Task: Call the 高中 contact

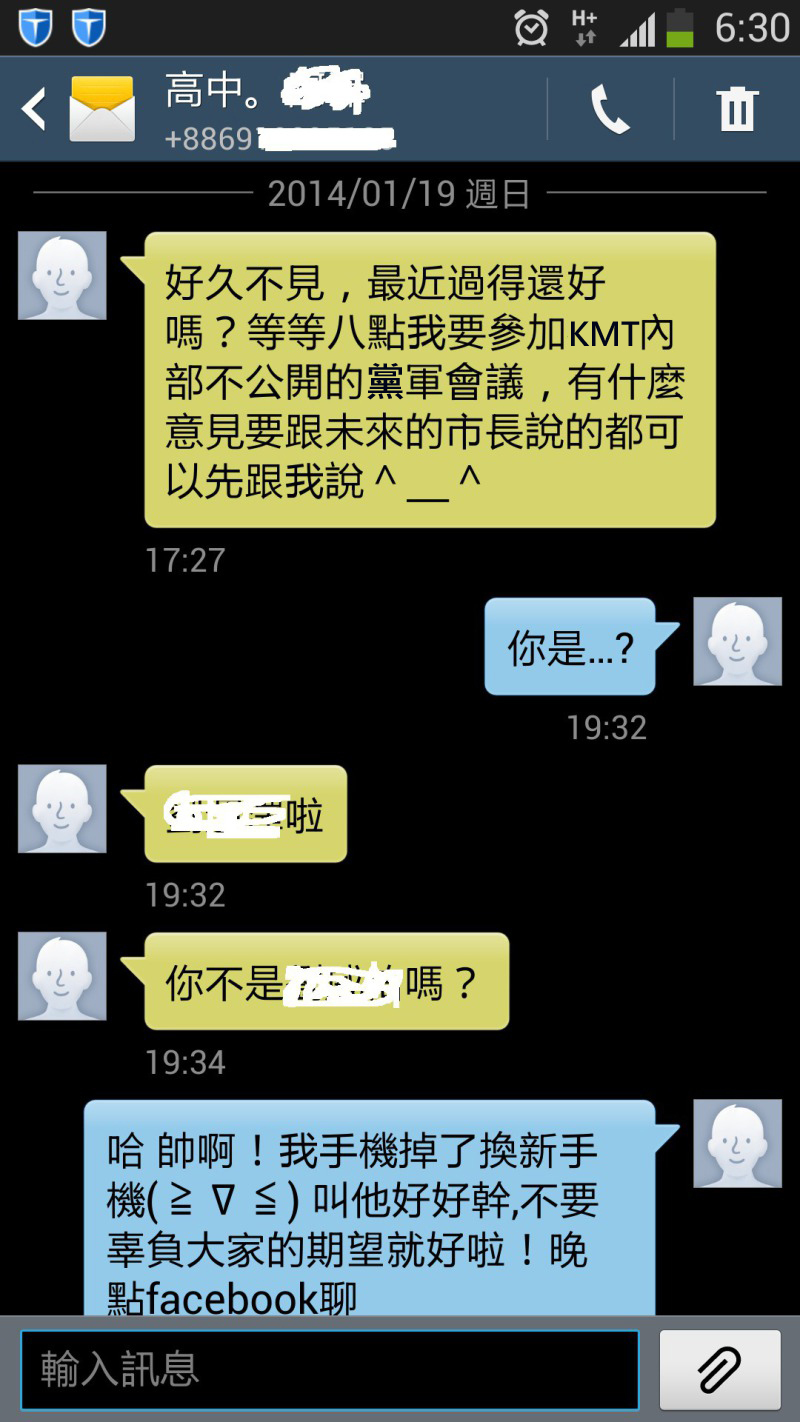Action: (610, 109)
